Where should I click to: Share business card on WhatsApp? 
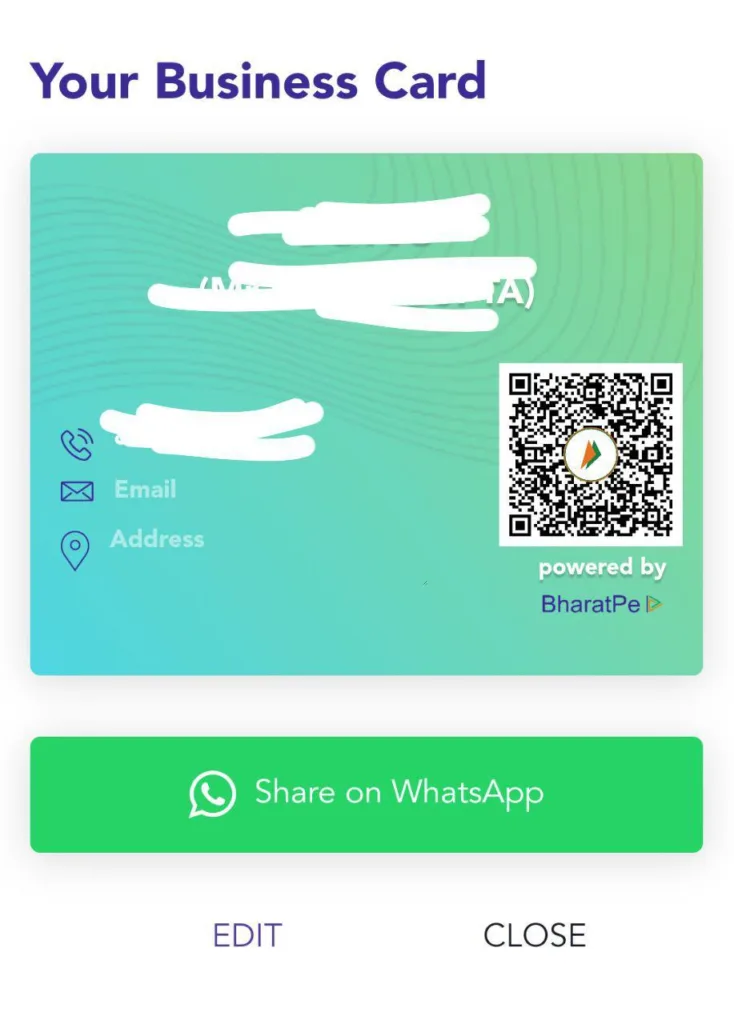[x=366, y=794]
